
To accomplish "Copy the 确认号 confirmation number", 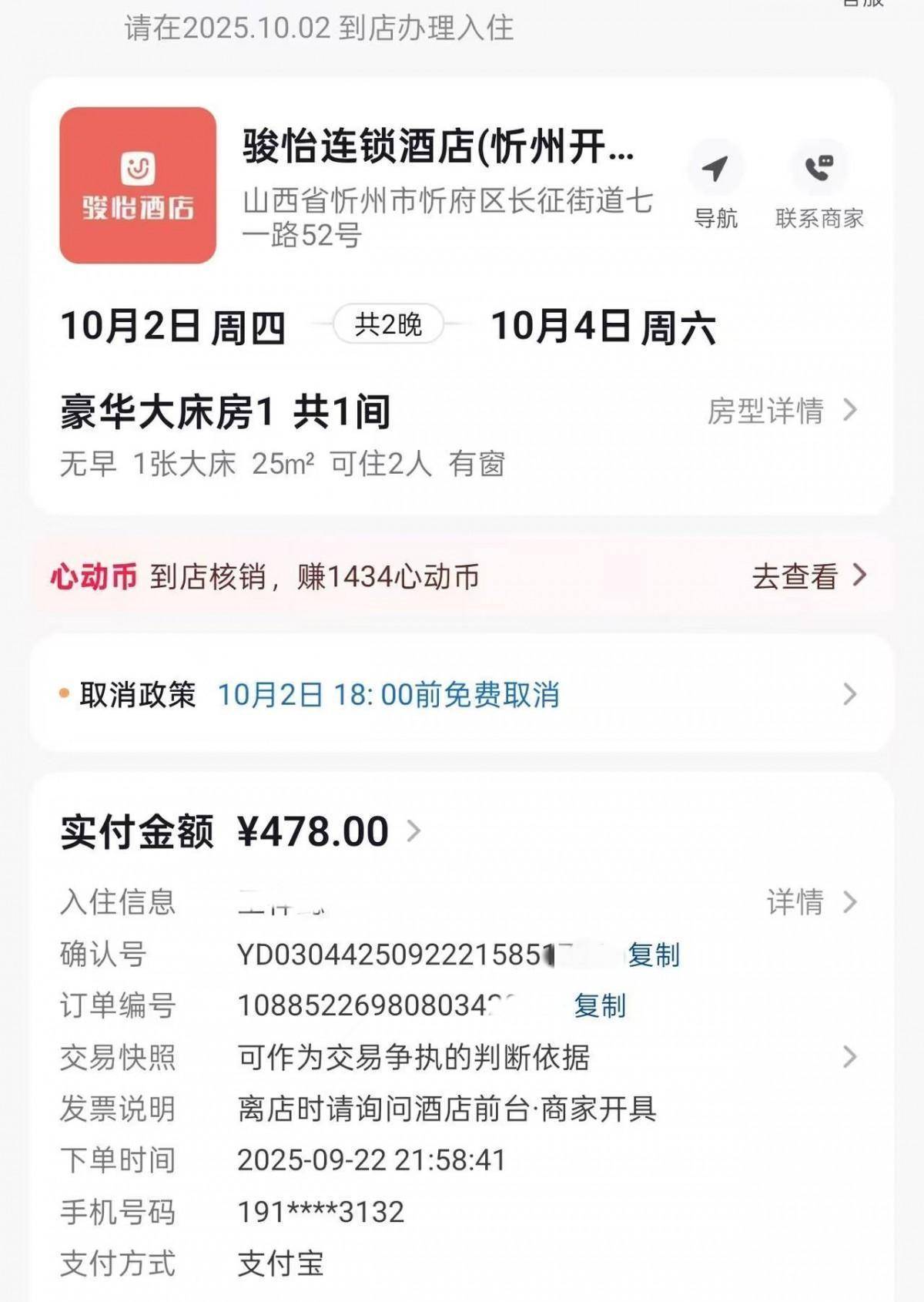I will 653,955.
